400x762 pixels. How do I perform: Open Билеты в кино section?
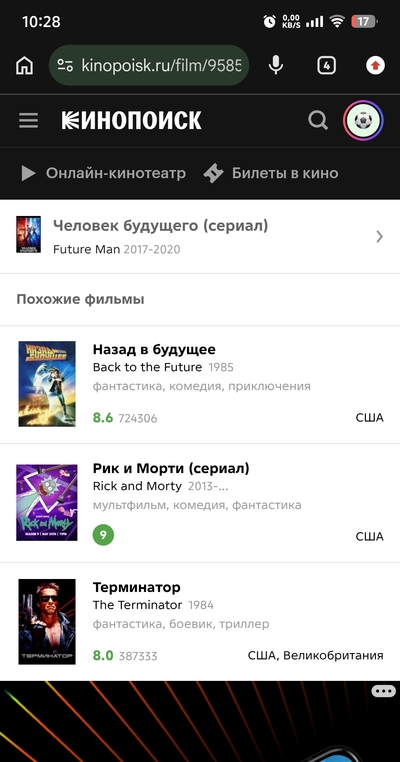271,173
